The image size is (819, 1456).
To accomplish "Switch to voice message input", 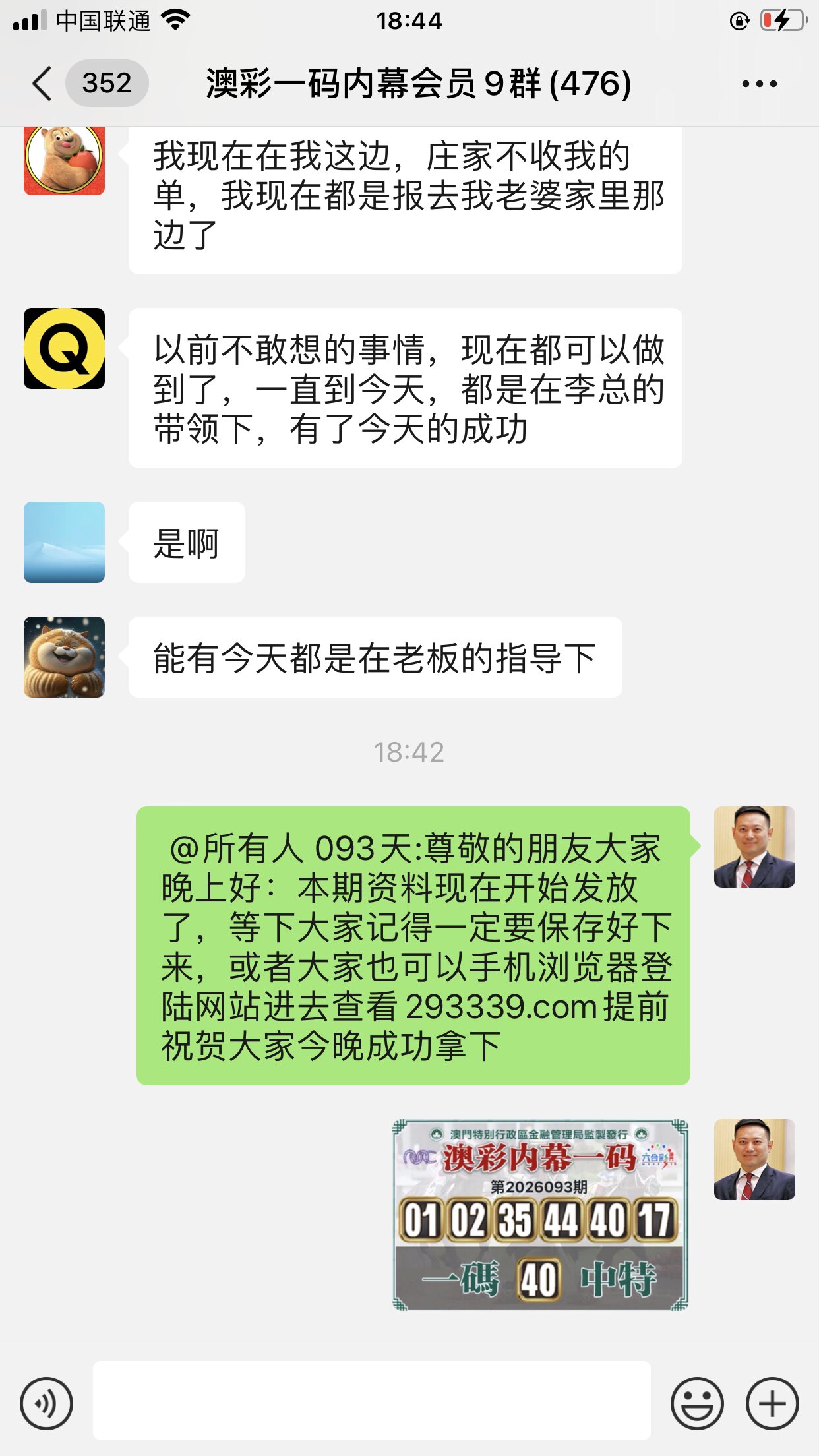I will point(46,1403).
